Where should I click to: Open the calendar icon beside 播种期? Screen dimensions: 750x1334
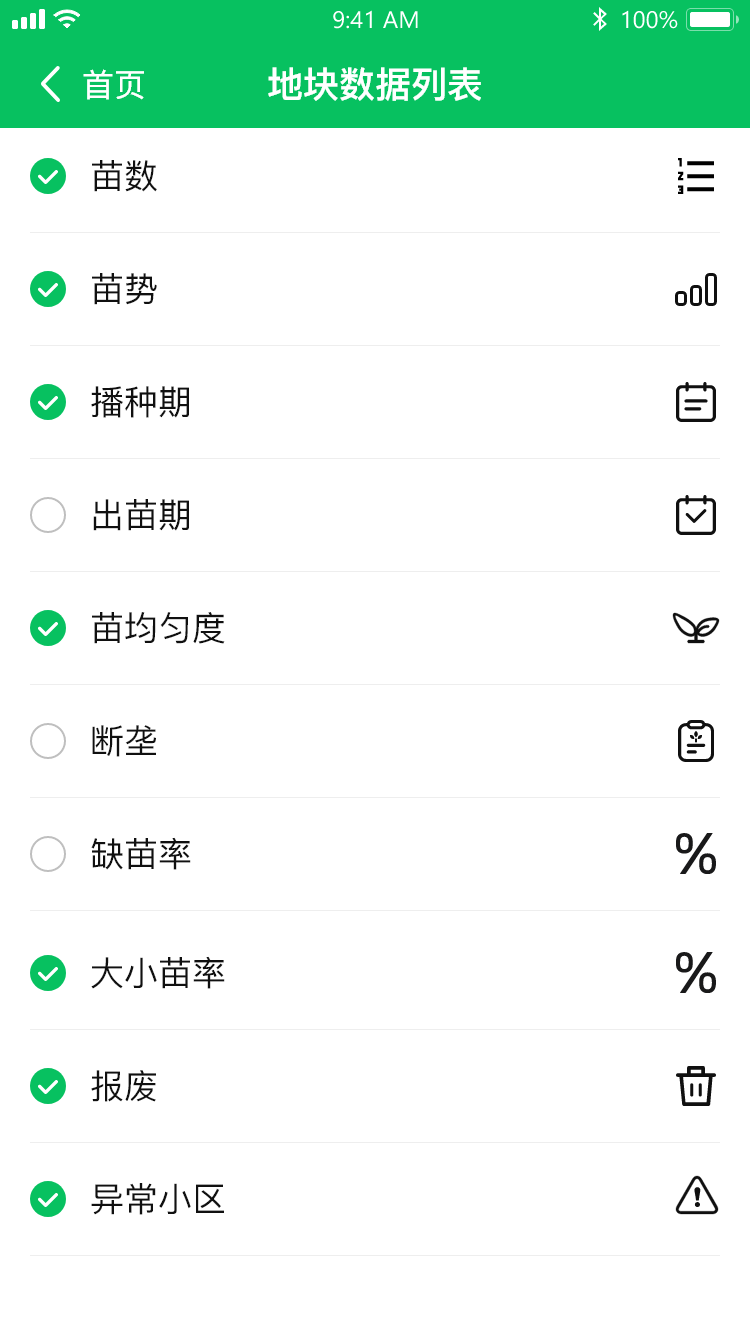coord(696,402)
